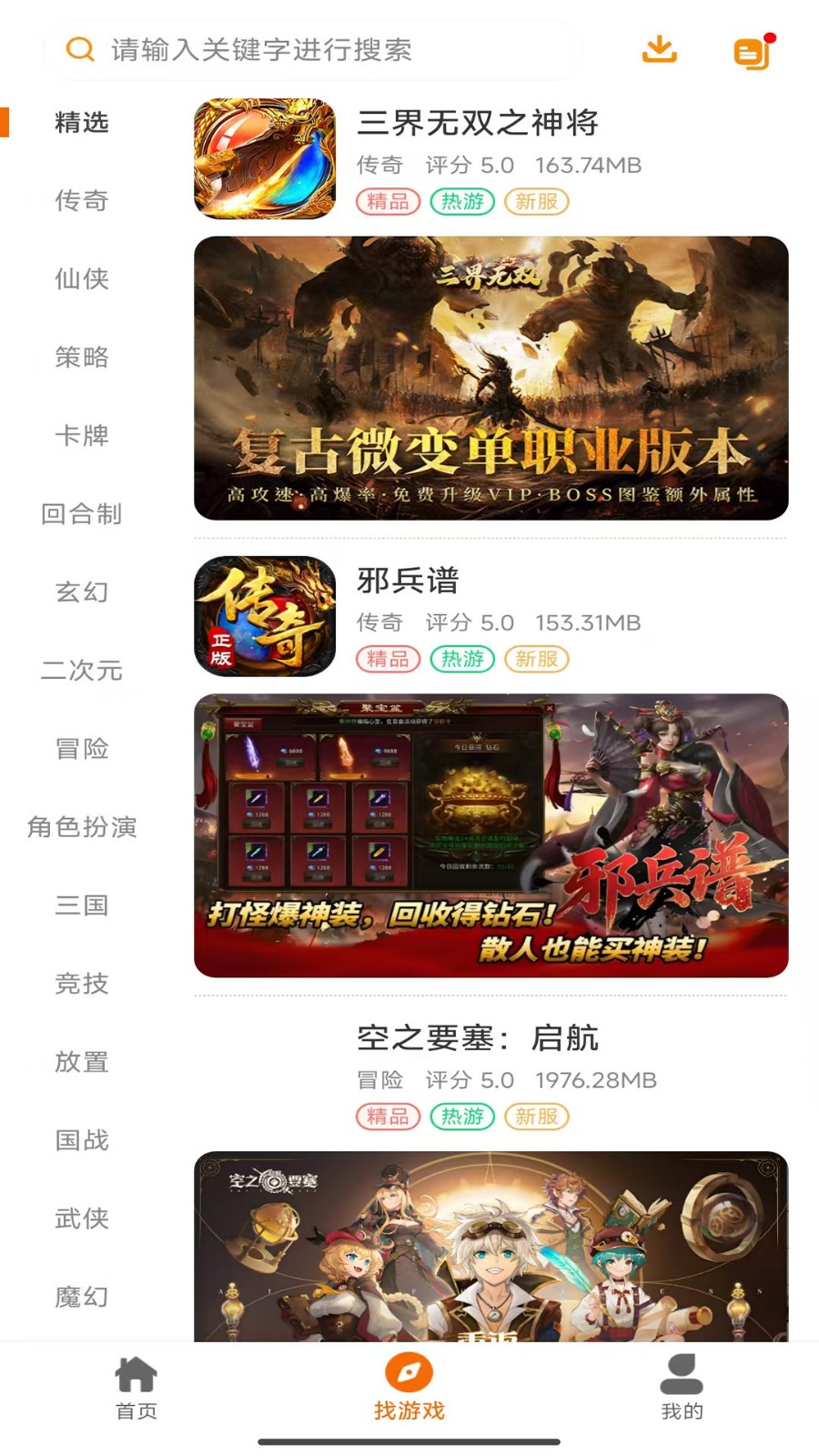Open the 邪兵谱 game entry

click(x=408, y=581)
